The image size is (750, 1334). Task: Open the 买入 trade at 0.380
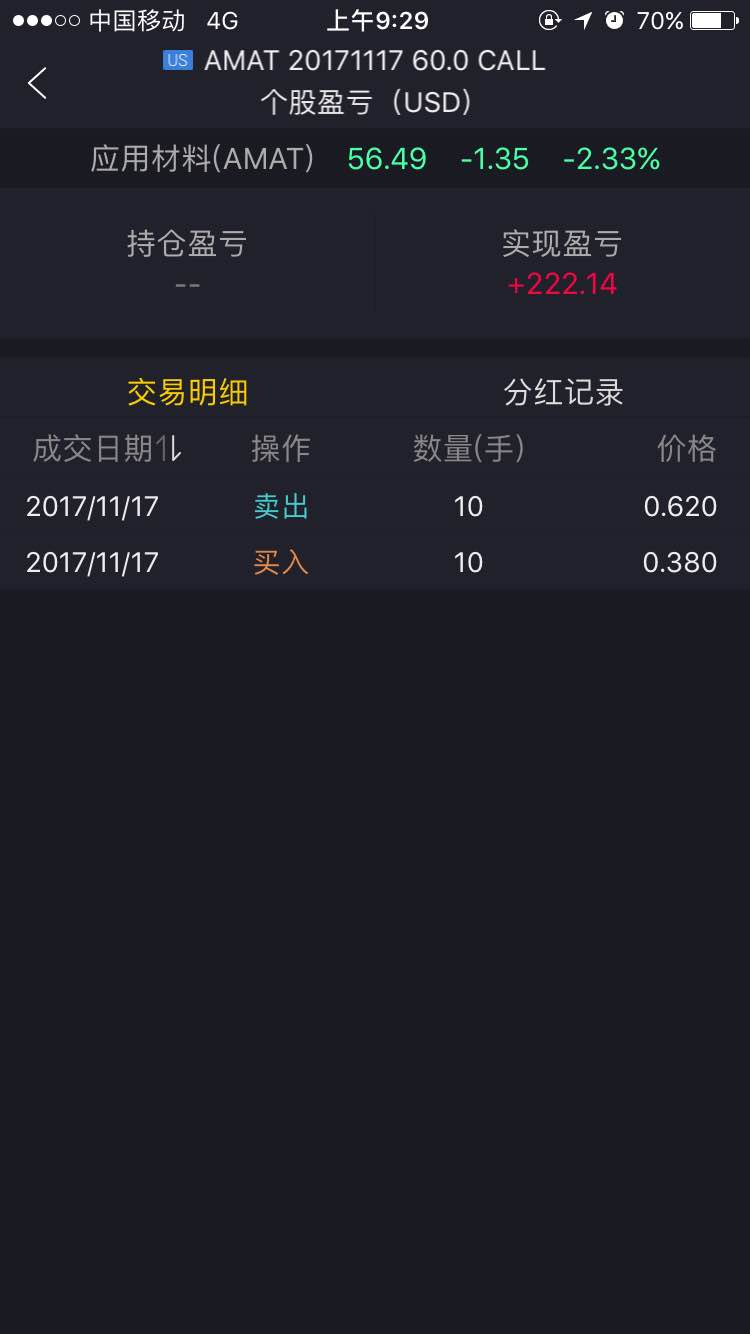point(375,562)
